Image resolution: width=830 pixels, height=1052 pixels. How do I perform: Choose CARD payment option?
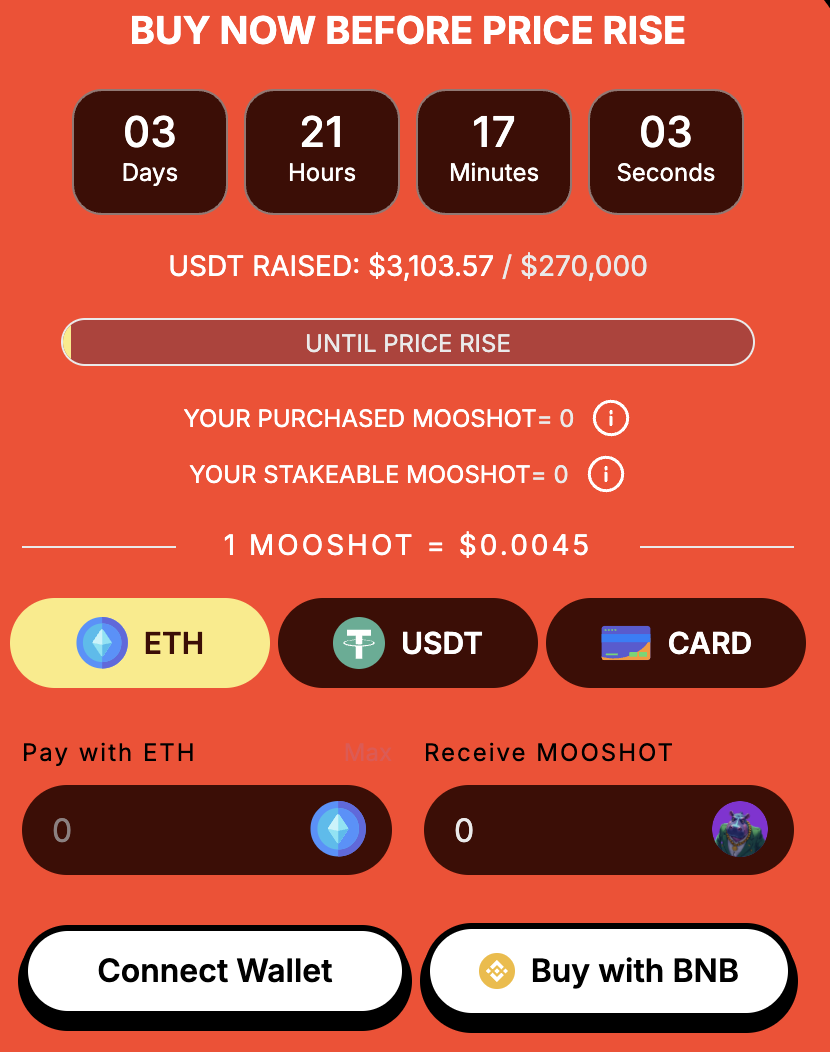click(676, 643)
